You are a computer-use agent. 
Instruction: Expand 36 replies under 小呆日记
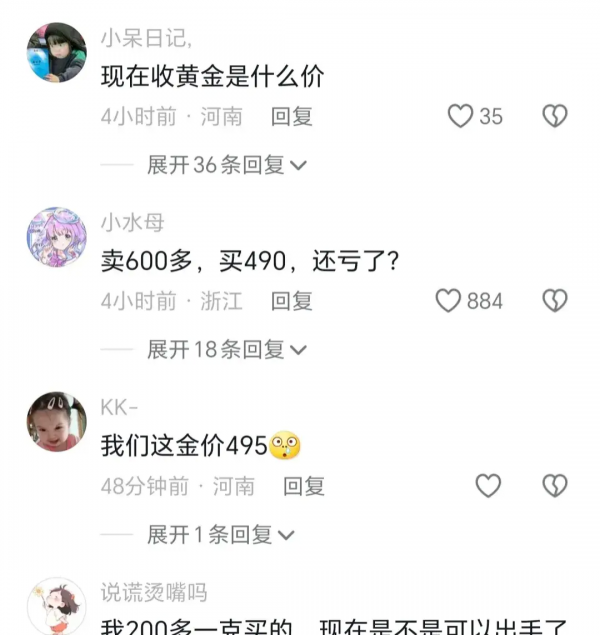(226, 165)
